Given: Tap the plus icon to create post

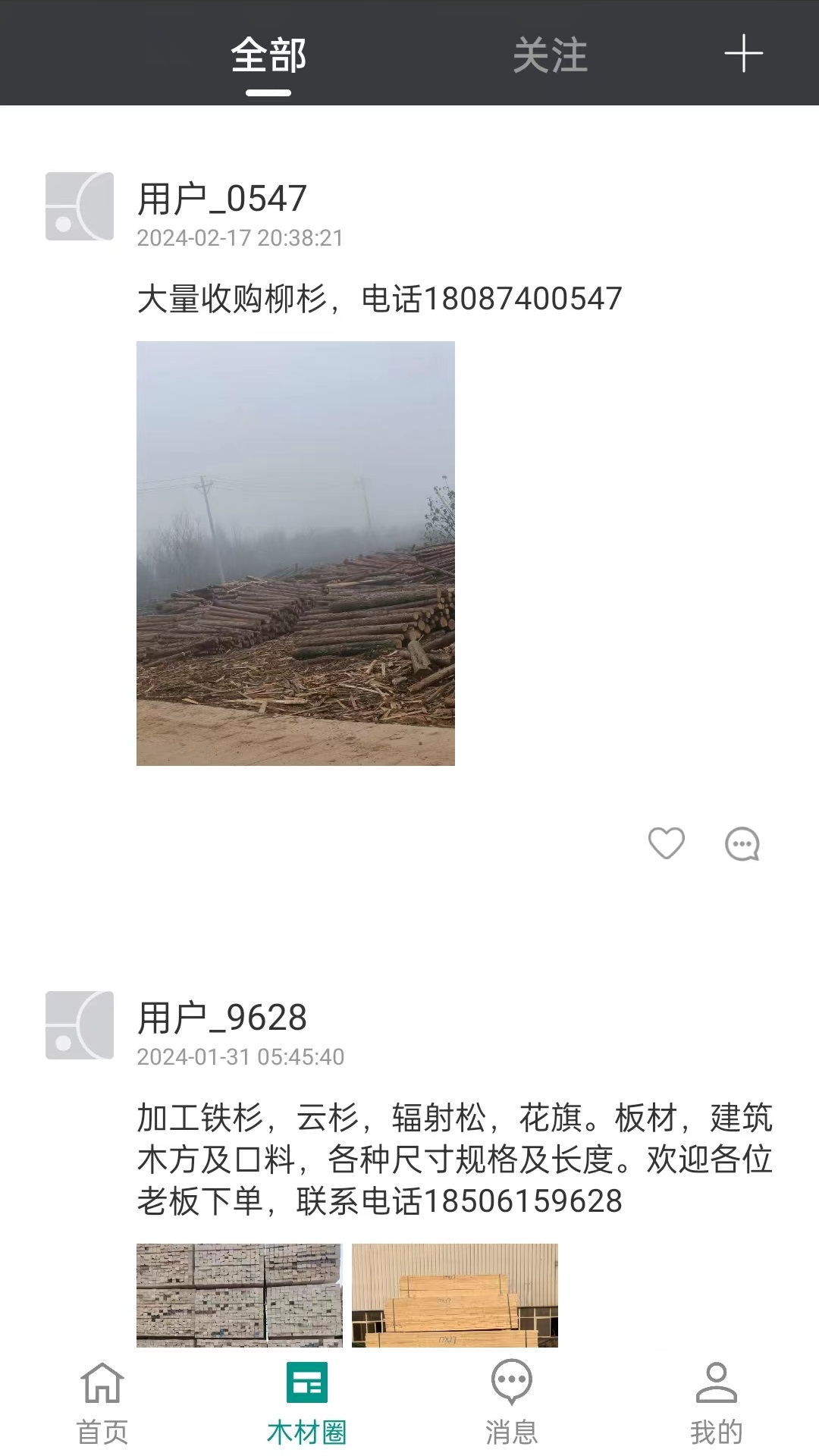Looking at the screenshot, I should pos(743,55).
